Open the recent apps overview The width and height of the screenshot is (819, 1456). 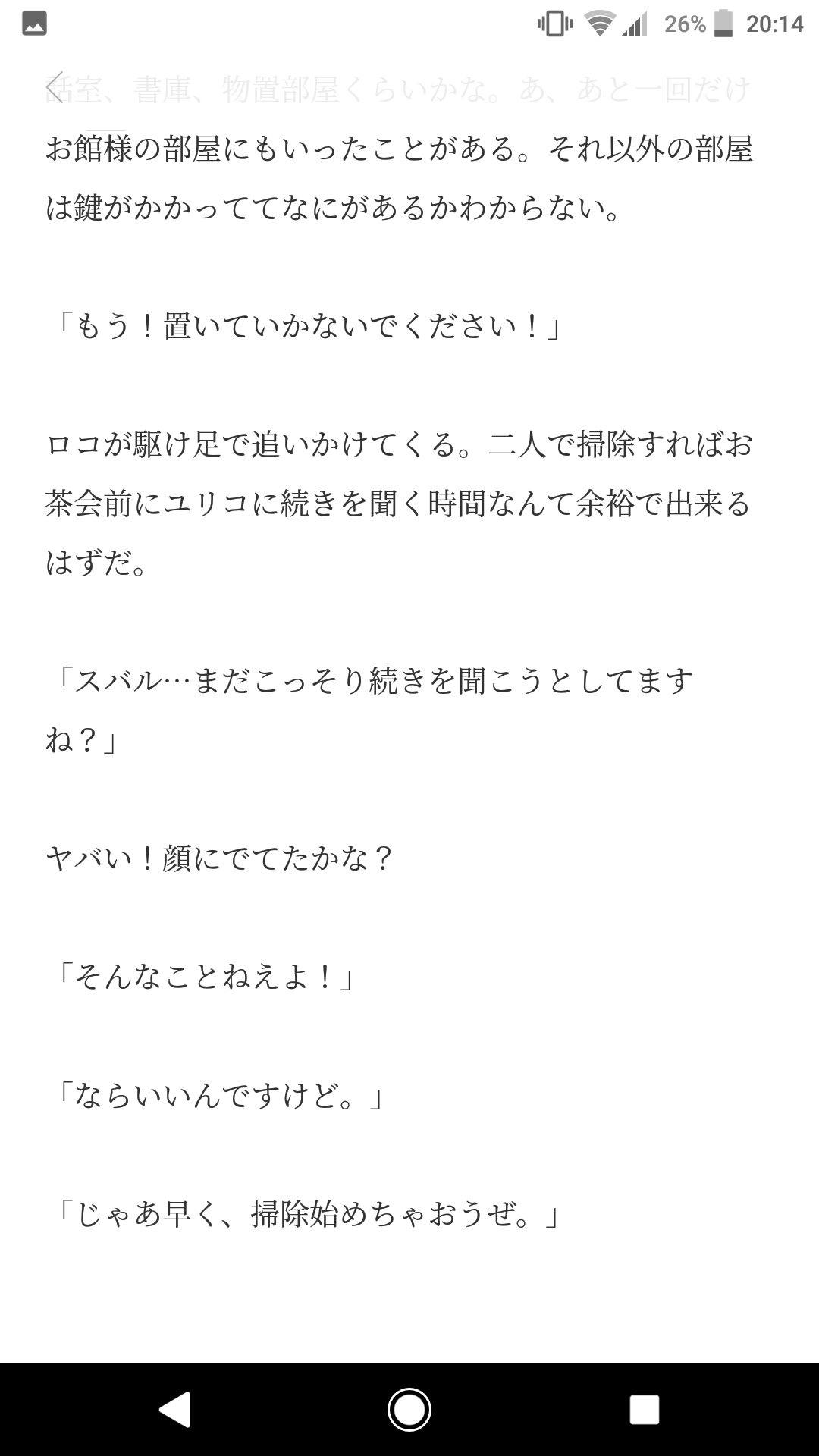644,1410
